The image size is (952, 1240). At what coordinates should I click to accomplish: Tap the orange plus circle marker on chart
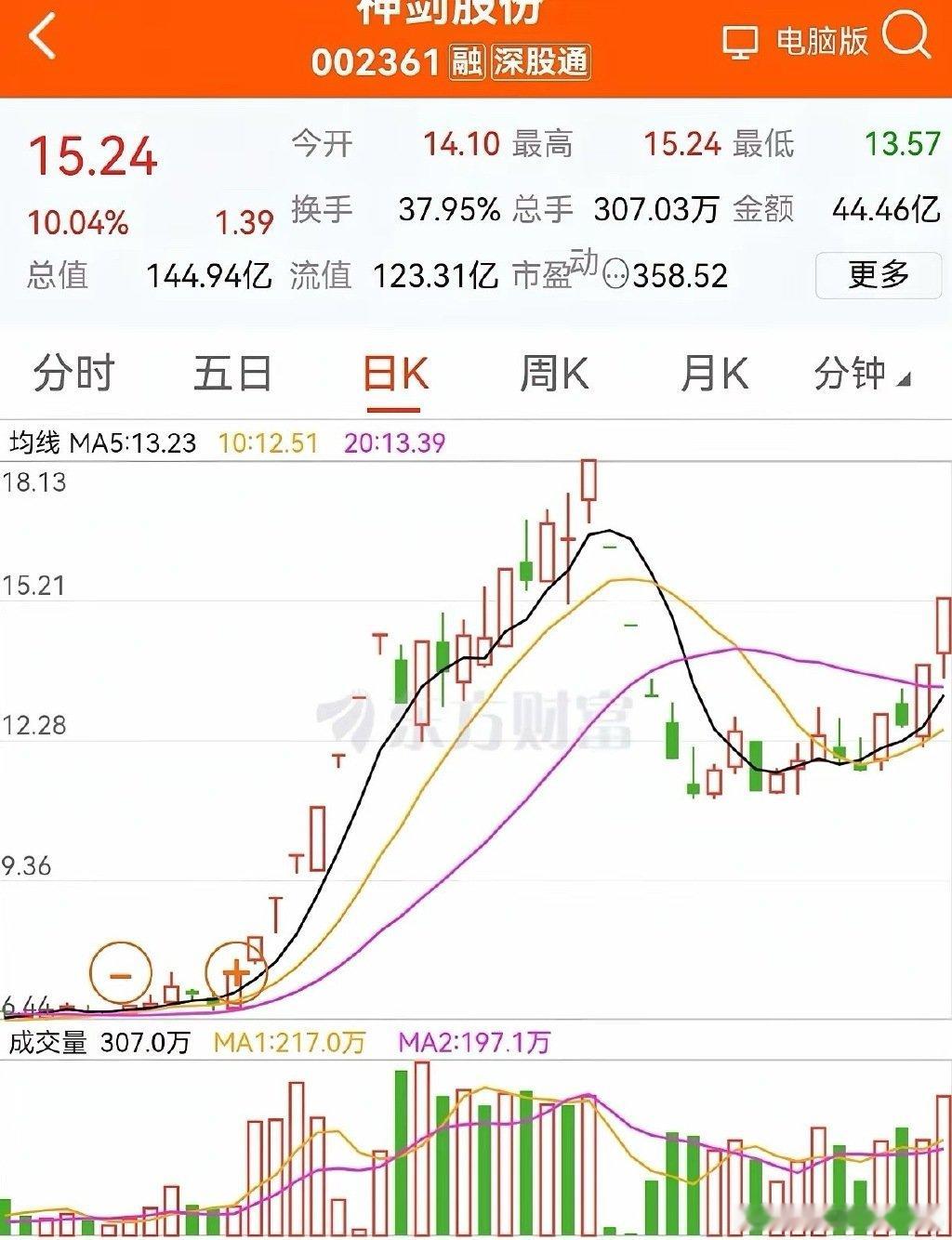[x=235, y=973]
